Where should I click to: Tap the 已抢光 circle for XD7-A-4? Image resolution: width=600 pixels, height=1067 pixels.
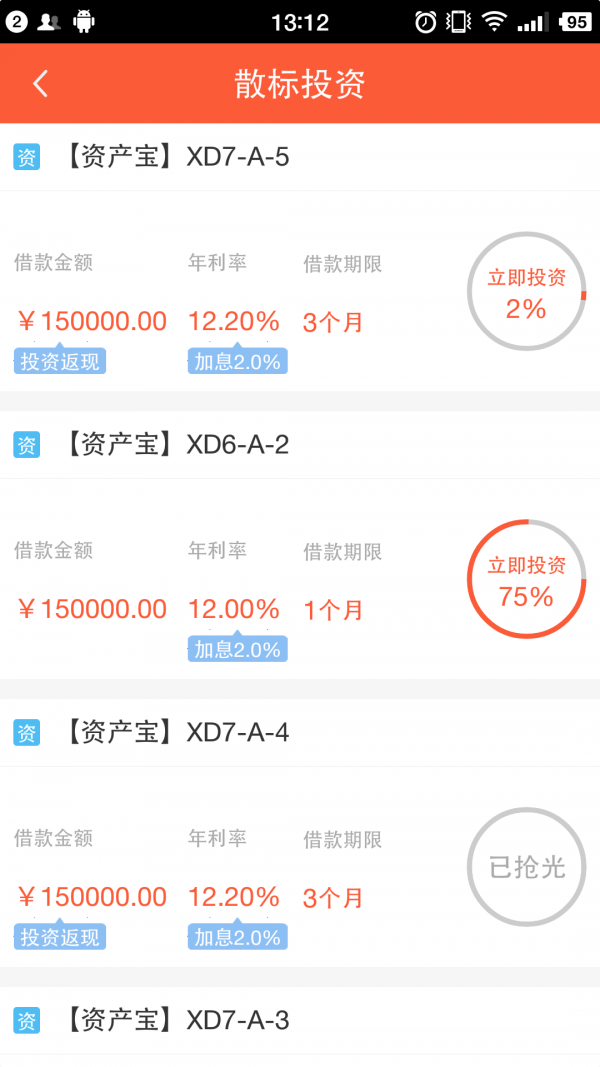point(526,867)
